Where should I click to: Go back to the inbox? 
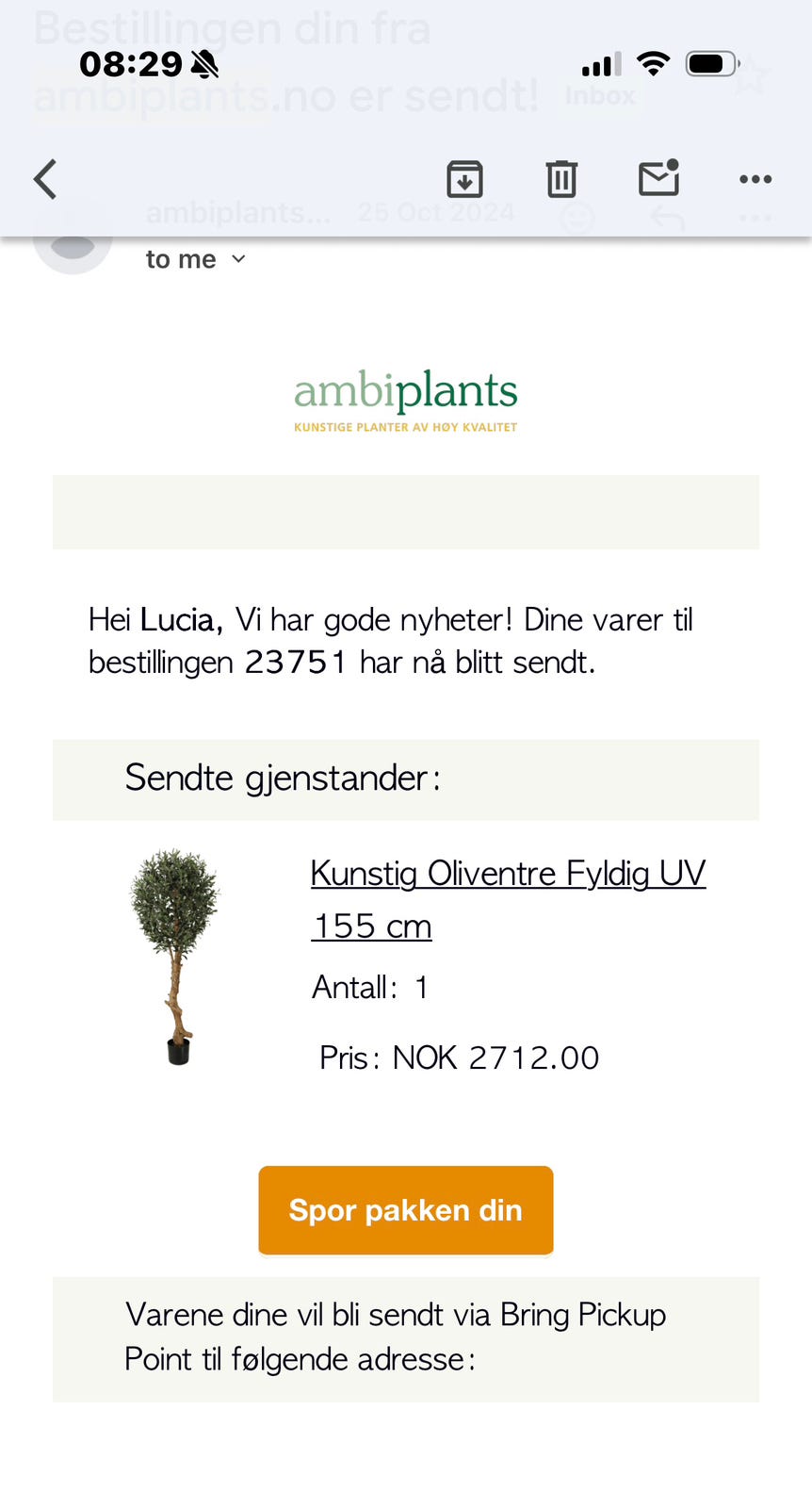coord(45,179)
